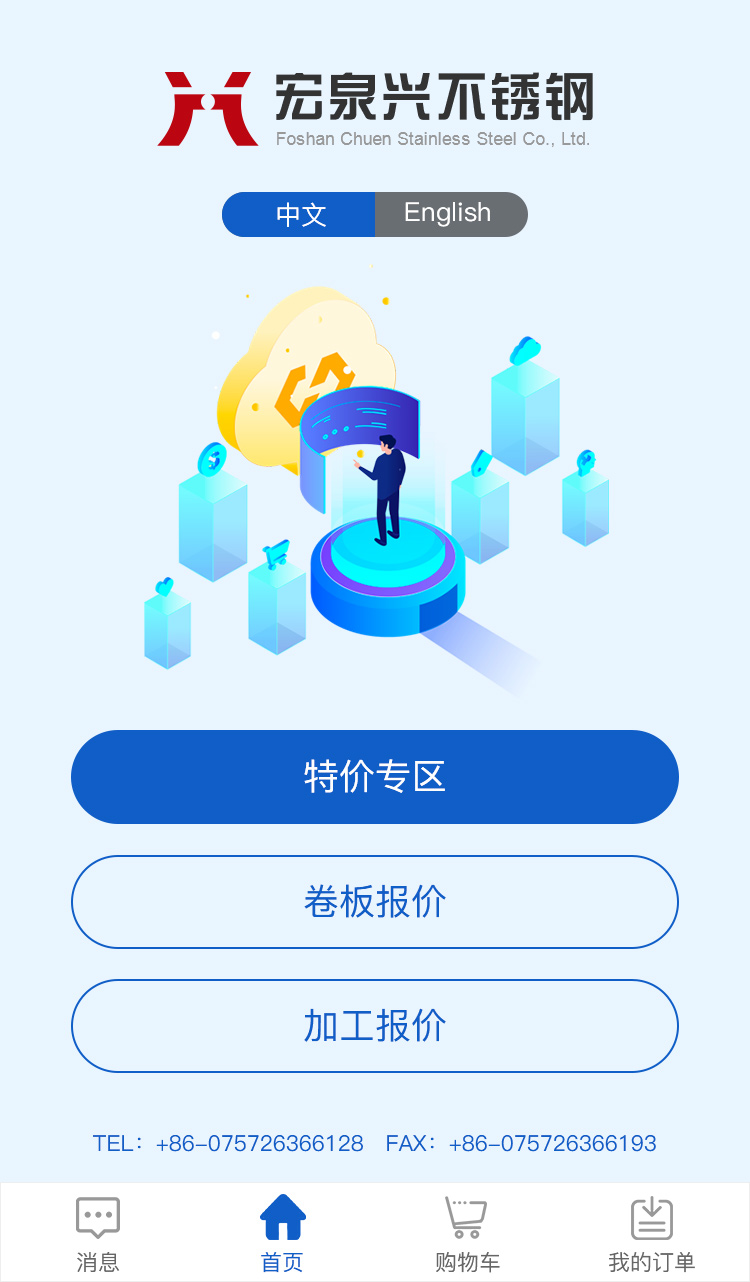Open 加工报价 pricing
This screenshot has height=1282, width=750.
(375, 1026)
